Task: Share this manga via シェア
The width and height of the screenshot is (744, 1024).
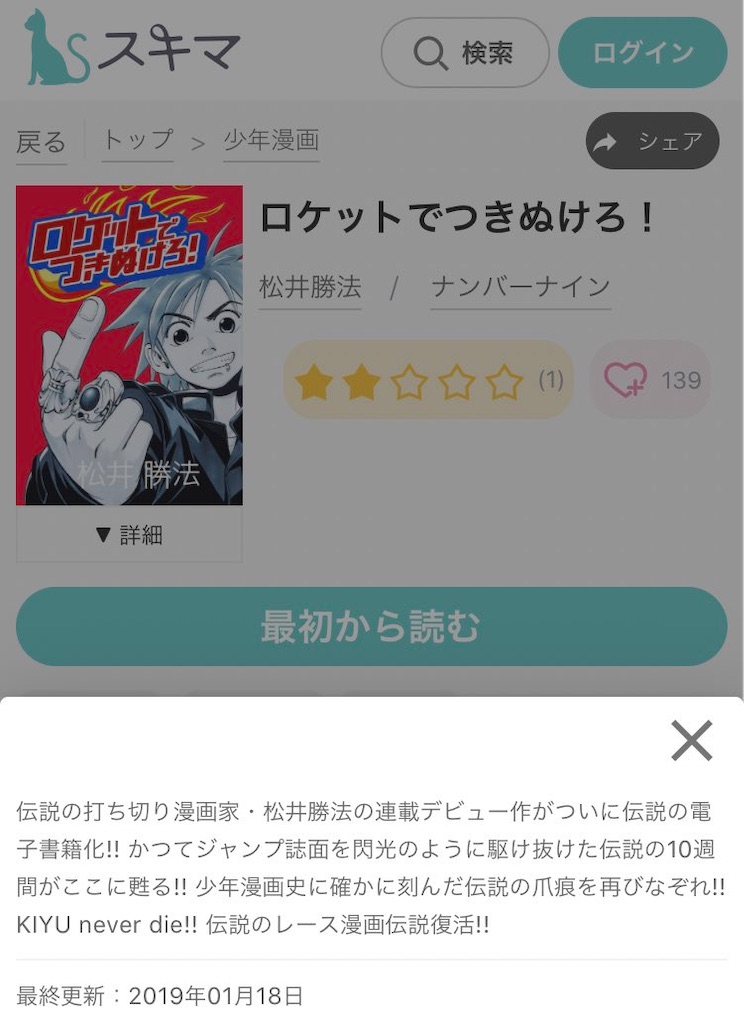Action: point(653,141)
